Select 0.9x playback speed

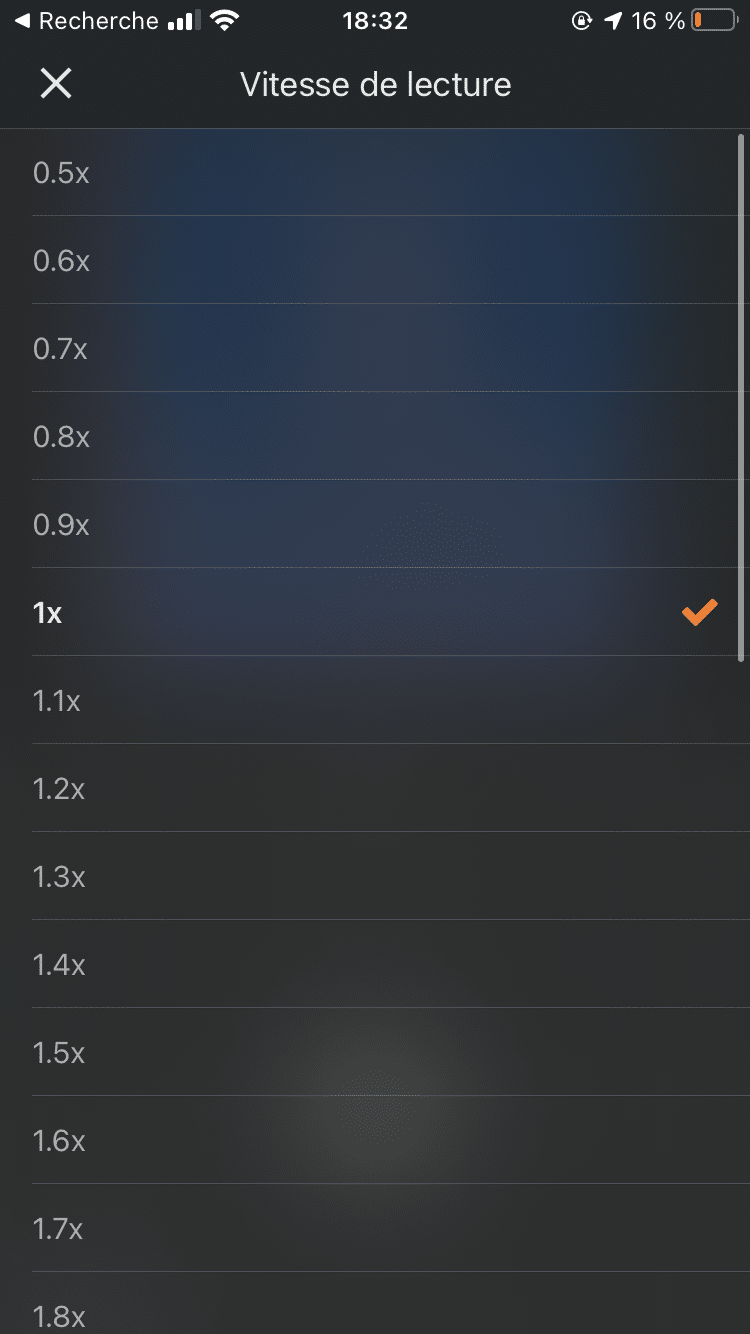click(375, 525)
